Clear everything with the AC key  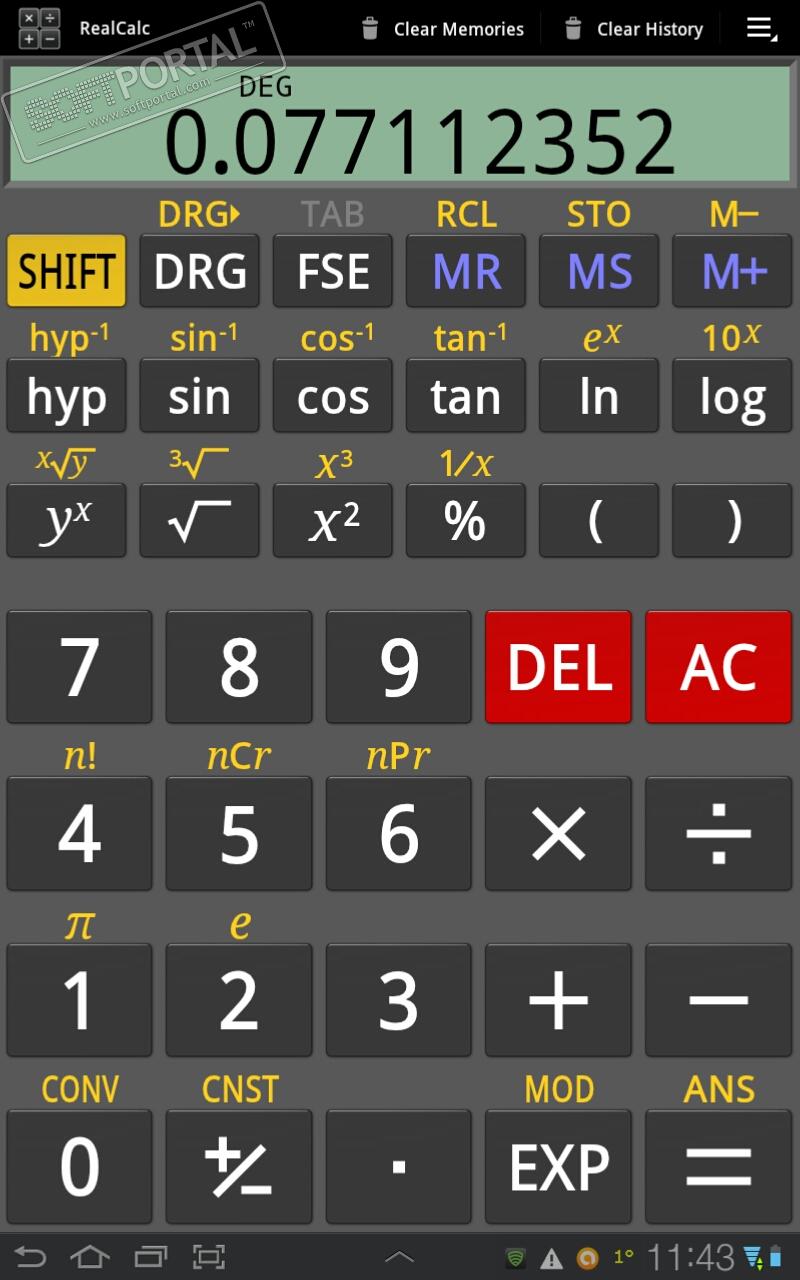tap(718, 667)
